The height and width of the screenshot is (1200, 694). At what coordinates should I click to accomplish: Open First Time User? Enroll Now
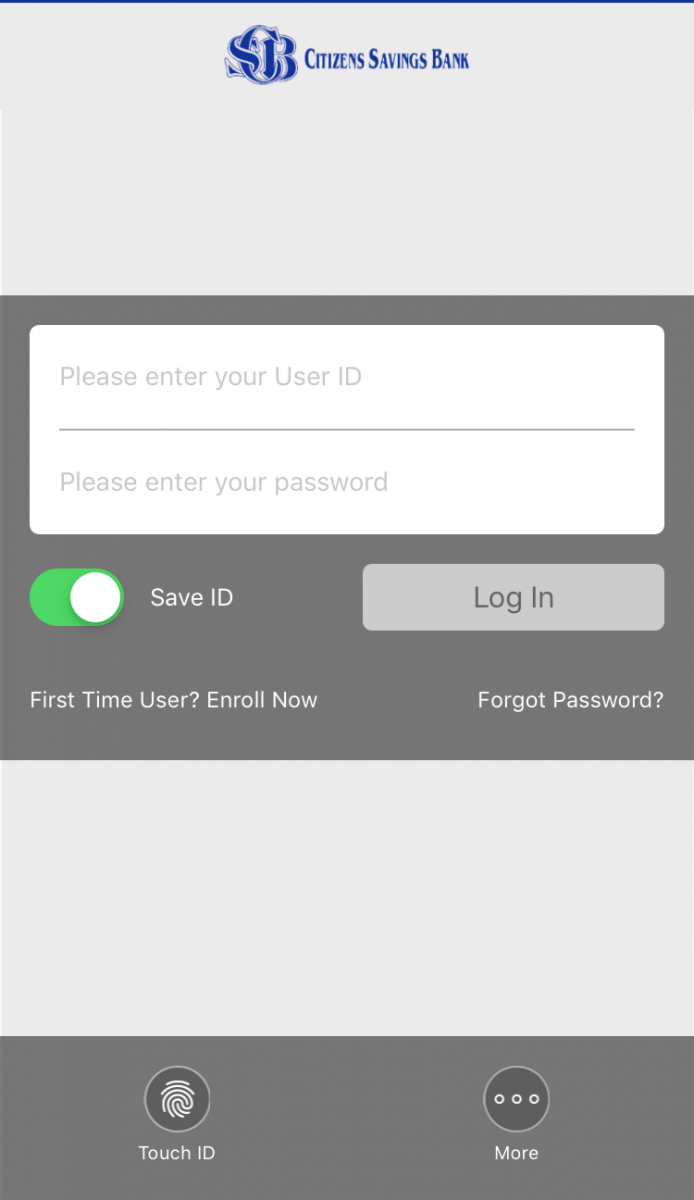click(174, 700)
